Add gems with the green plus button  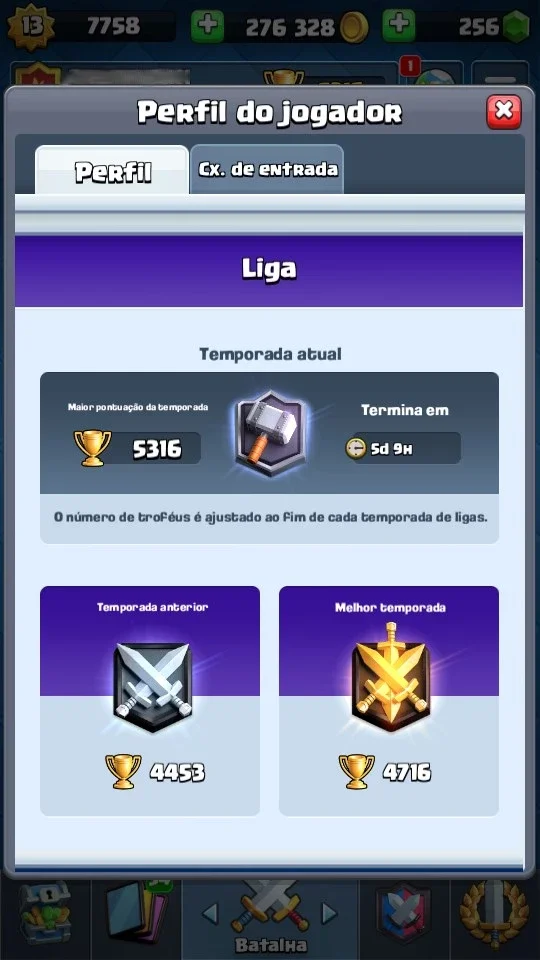pyautogui.click(x=399, y=26)
